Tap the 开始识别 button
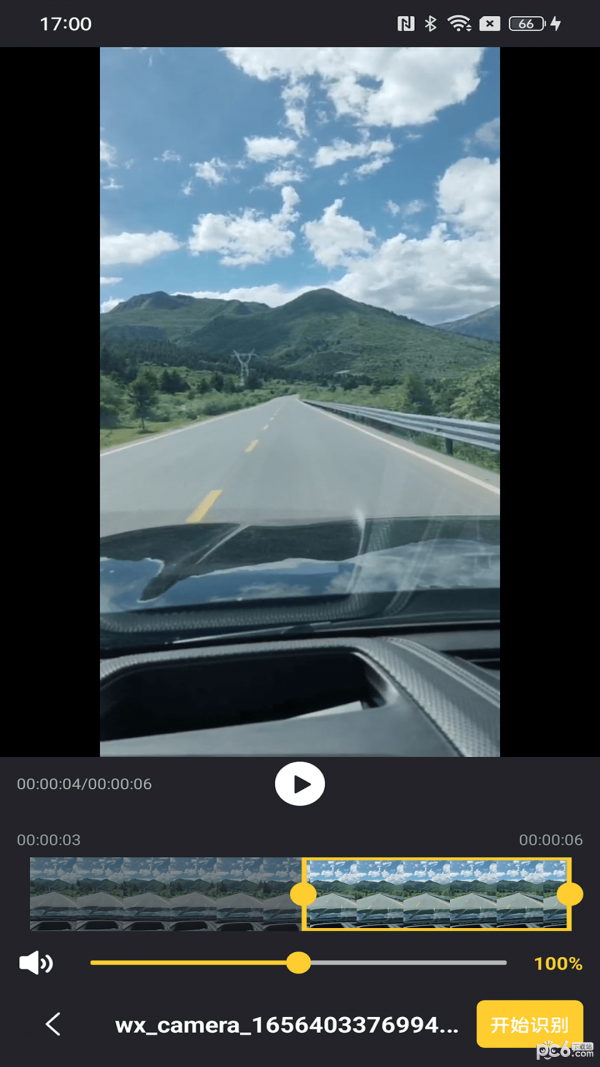The height and width of the screenshot is (1067, 600). (529, 1024)
